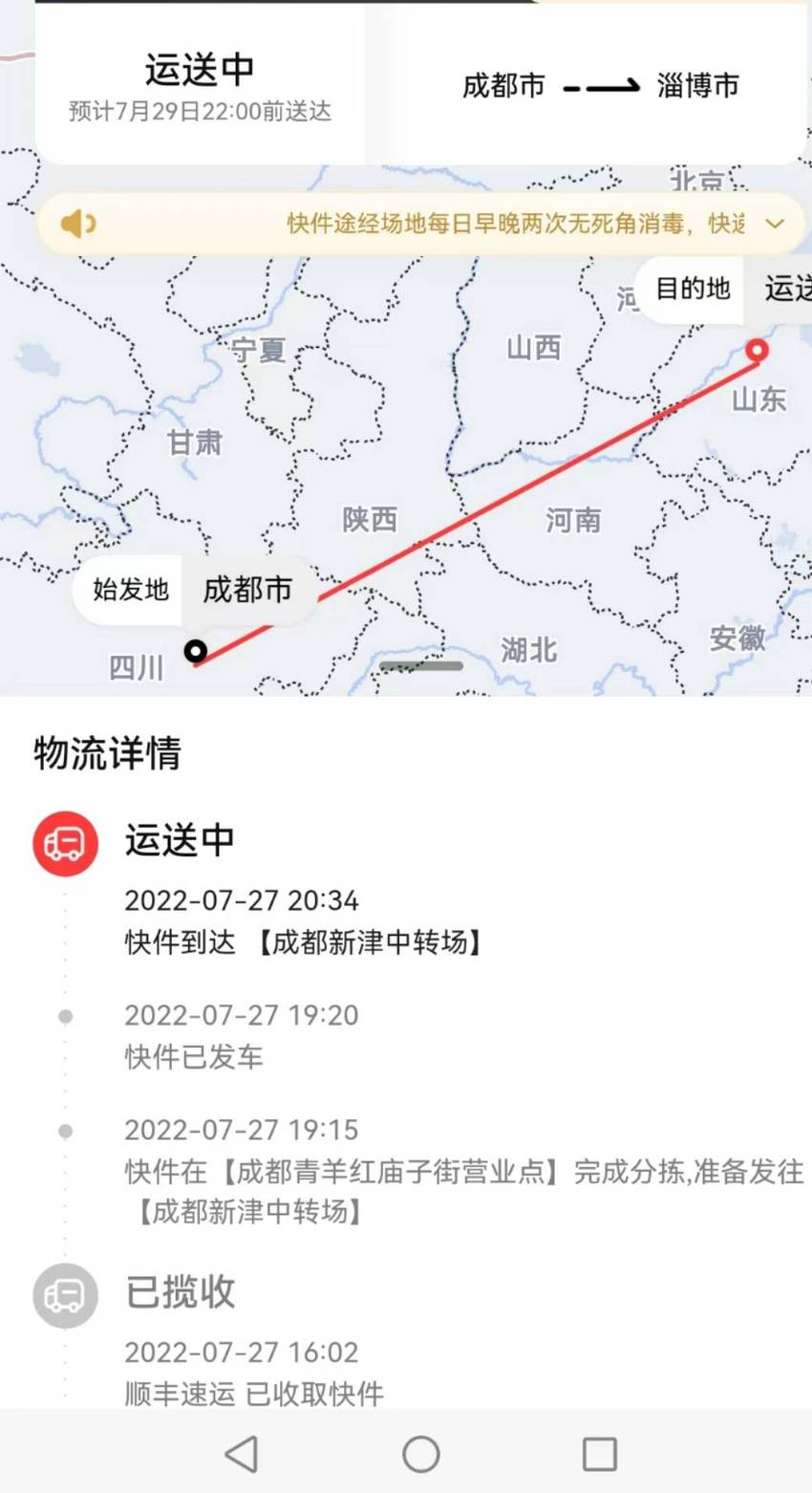Open the recent apps overview
The height and width of the screenshot is (1493, 812).
tap(600, 1454)
